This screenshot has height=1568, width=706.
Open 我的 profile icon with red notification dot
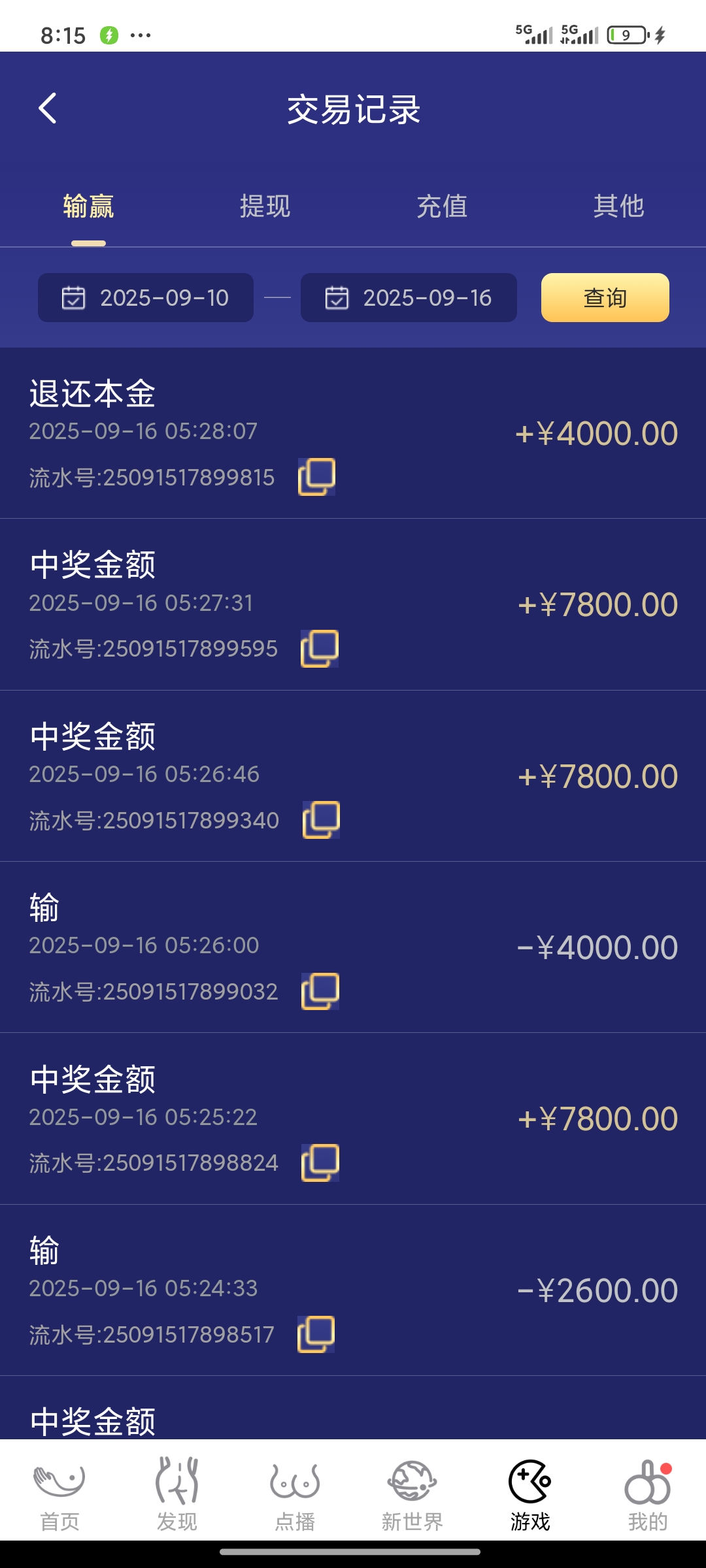click(x=647, y=1490)
